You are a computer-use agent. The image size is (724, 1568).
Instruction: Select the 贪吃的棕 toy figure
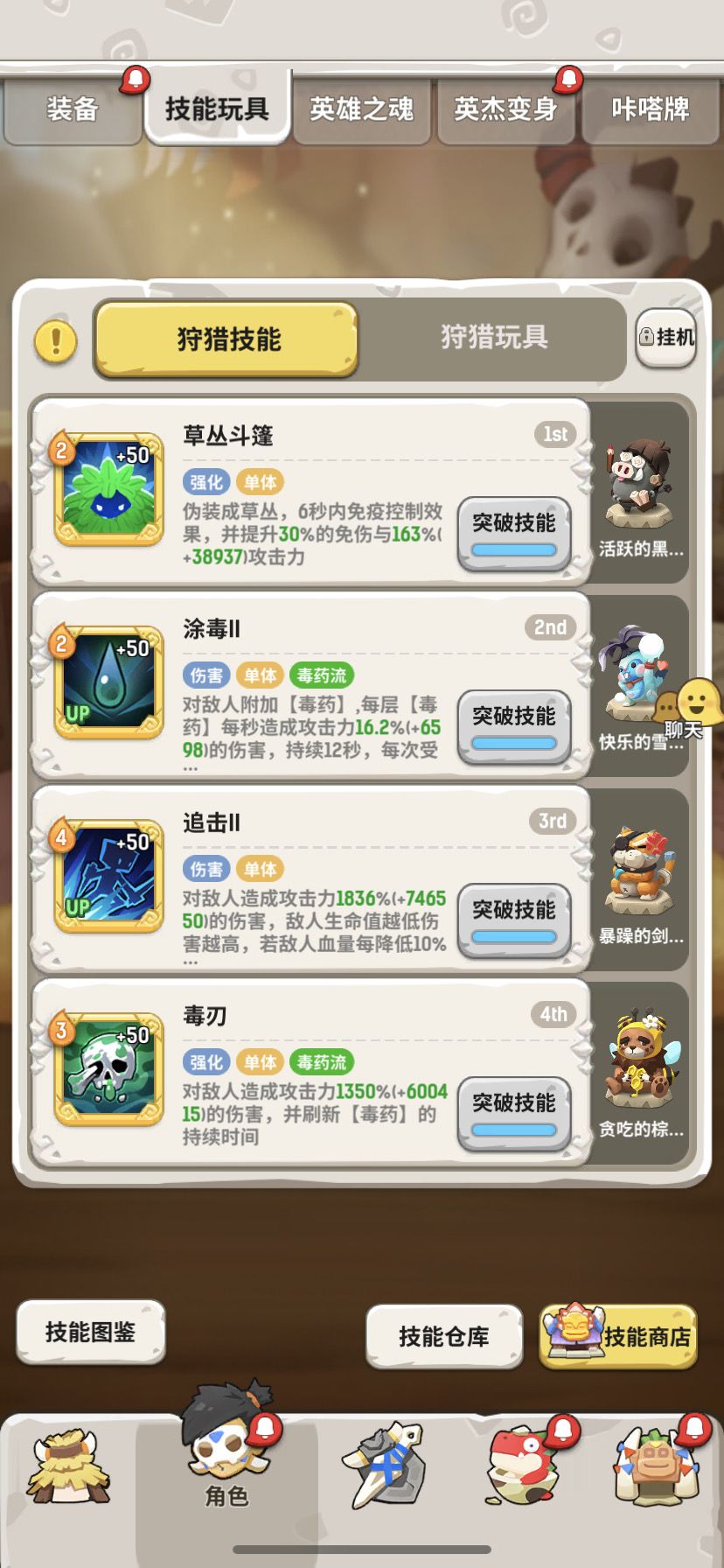pyautogui.click(x=641, y=1071)
